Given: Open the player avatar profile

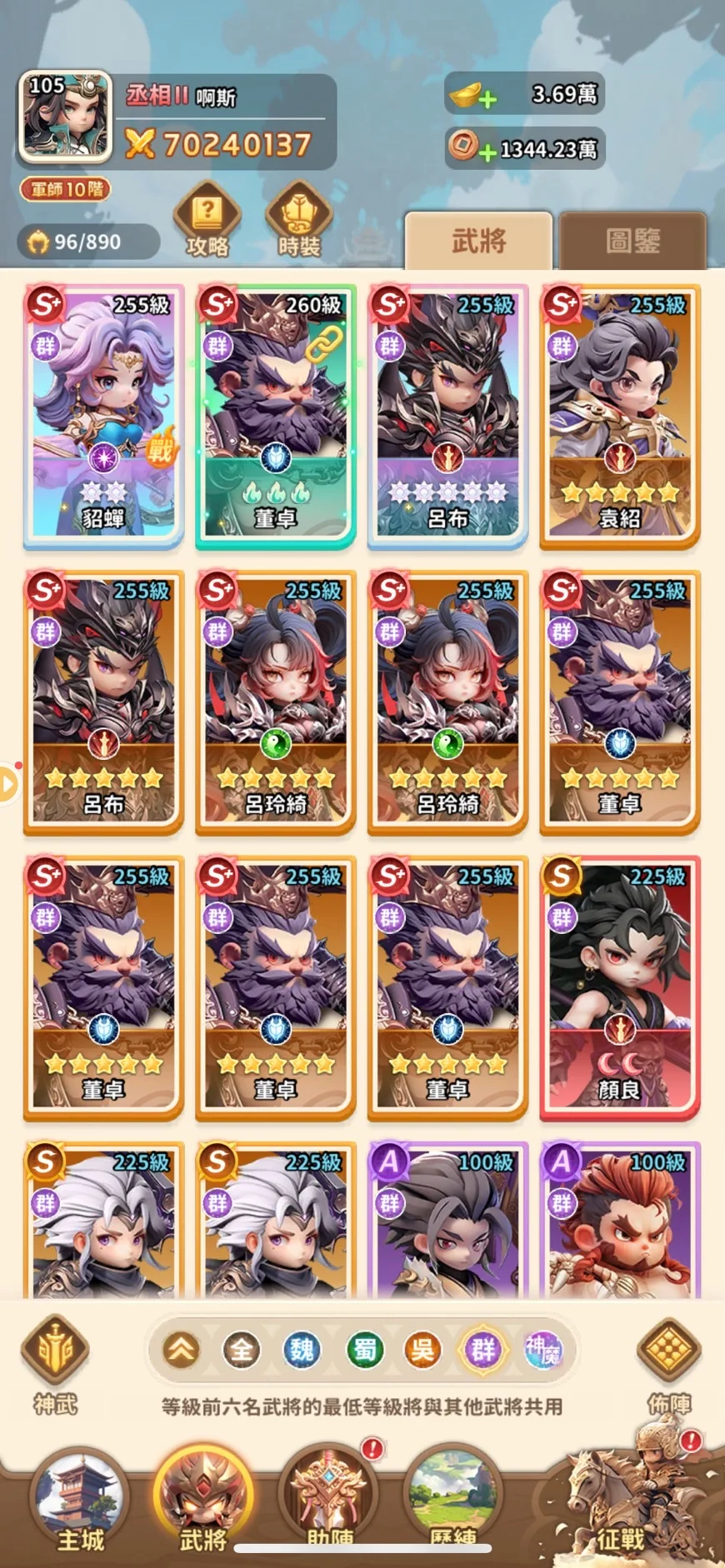Looking at the screenshot, I should coord(65,117).
